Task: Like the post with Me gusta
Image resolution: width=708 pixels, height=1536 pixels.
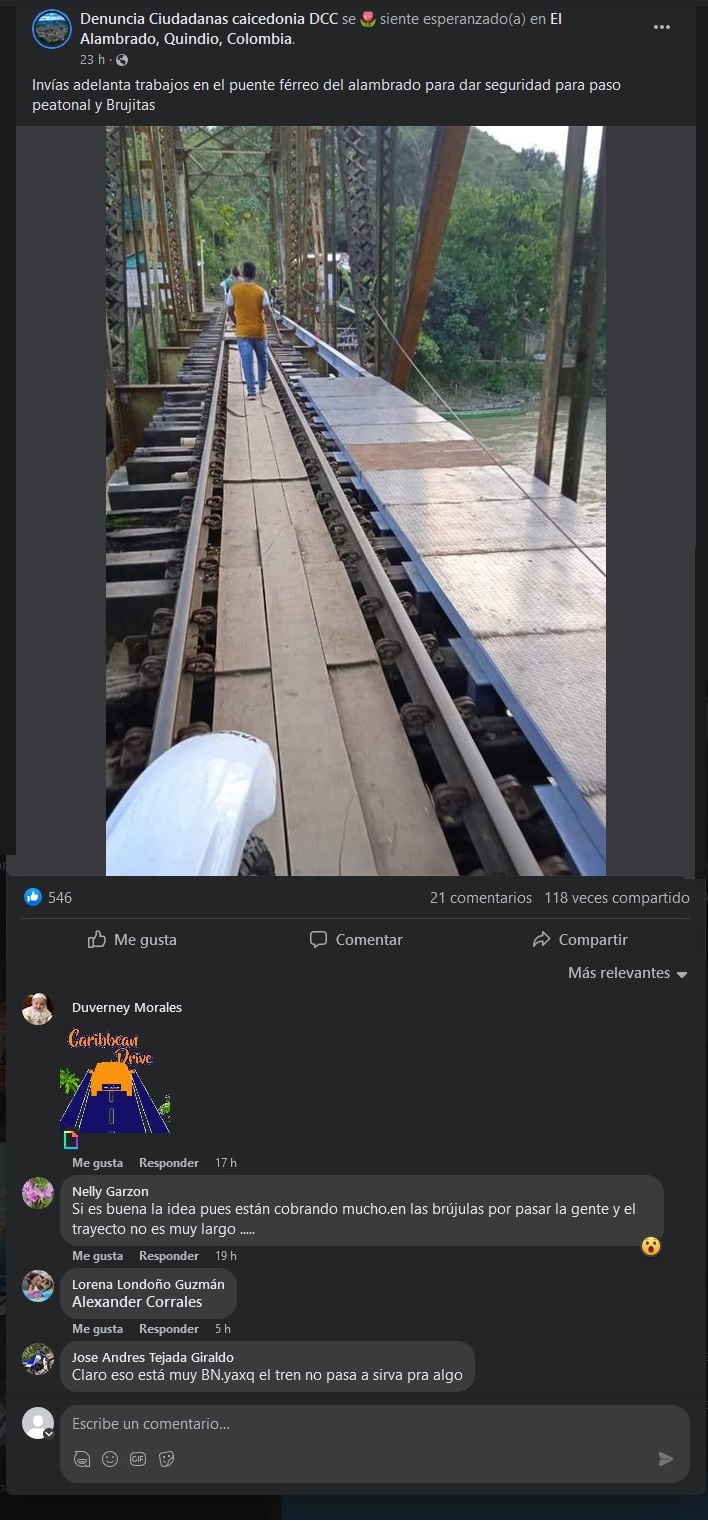Action: [132, 939]
